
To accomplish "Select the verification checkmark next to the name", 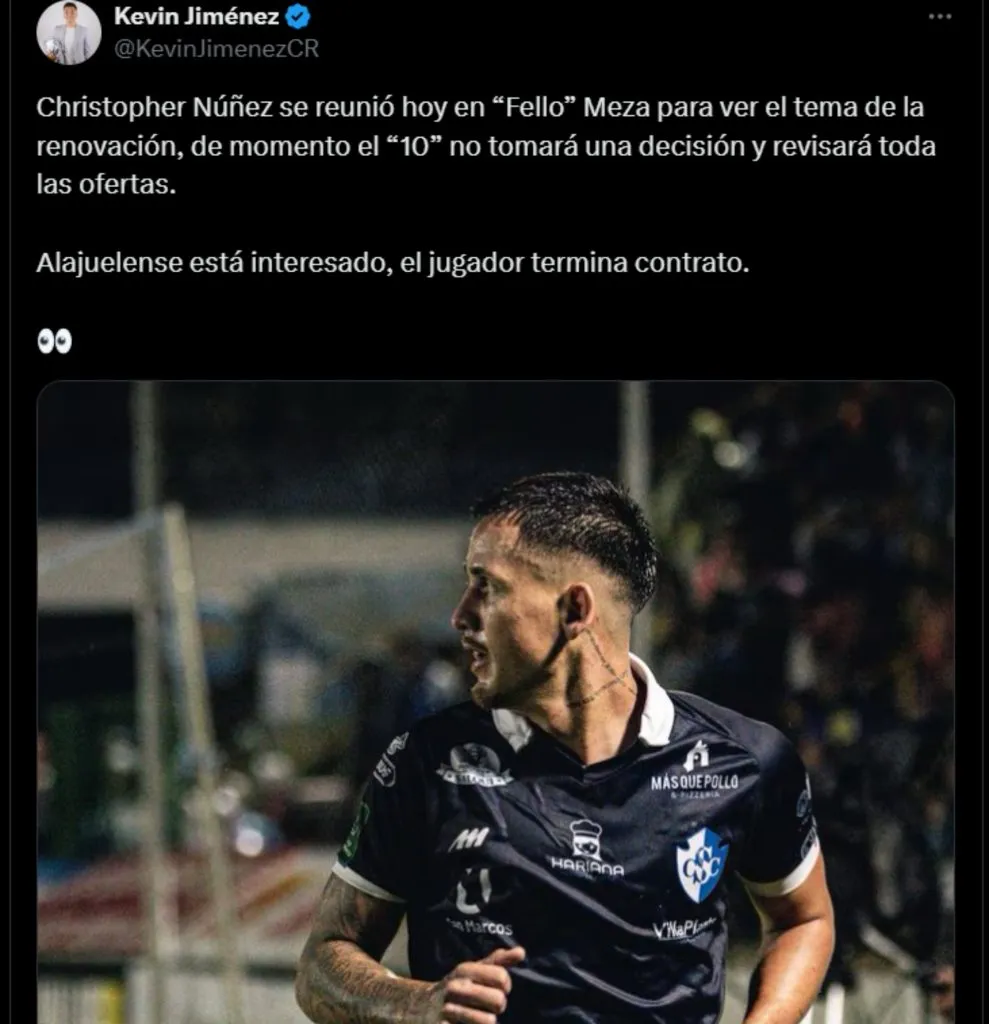I will 297,16.
